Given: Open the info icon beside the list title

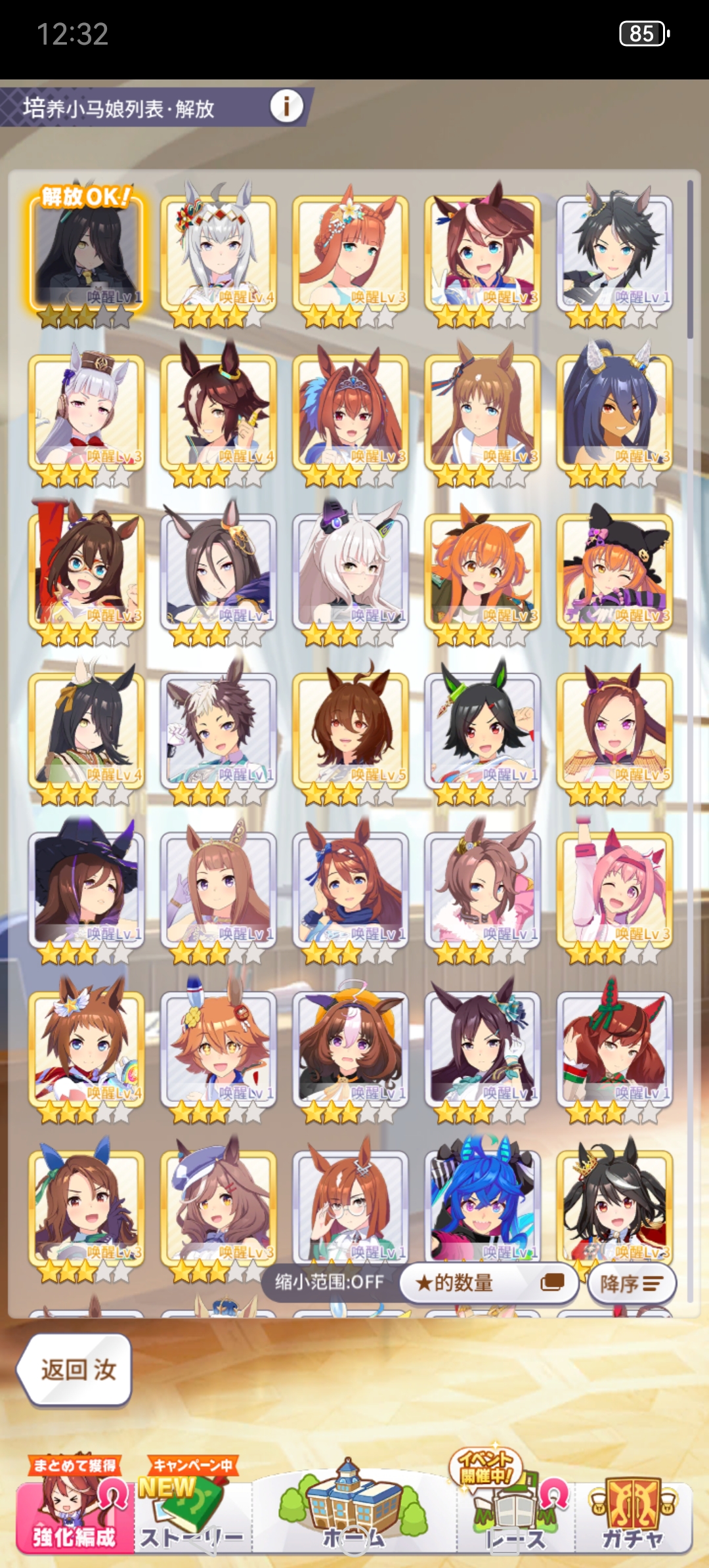Looking at the screenshot, I should [x=287, y=106].
